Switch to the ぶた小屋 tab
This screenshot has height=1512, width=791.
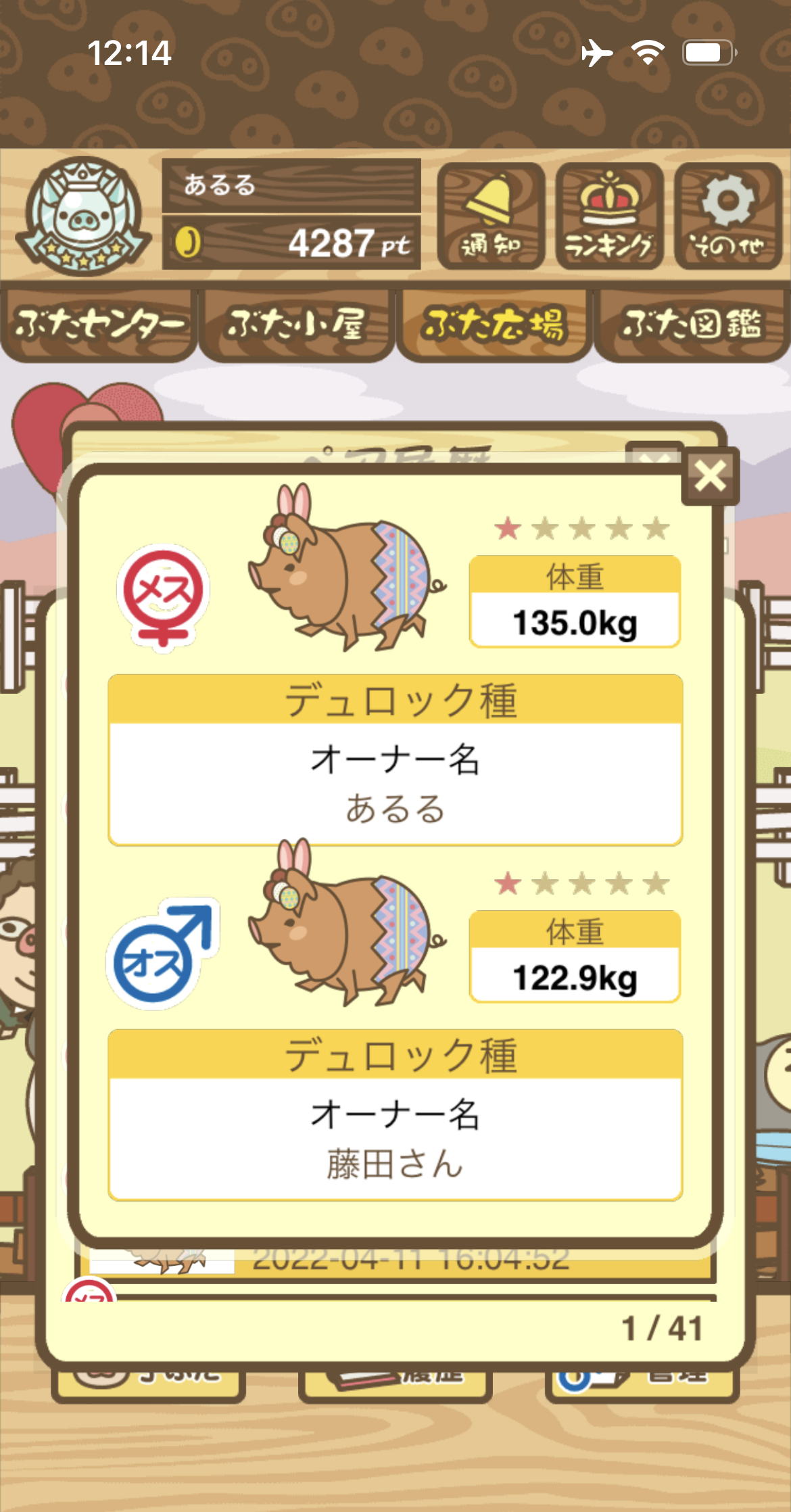click(x=296, y=325)
